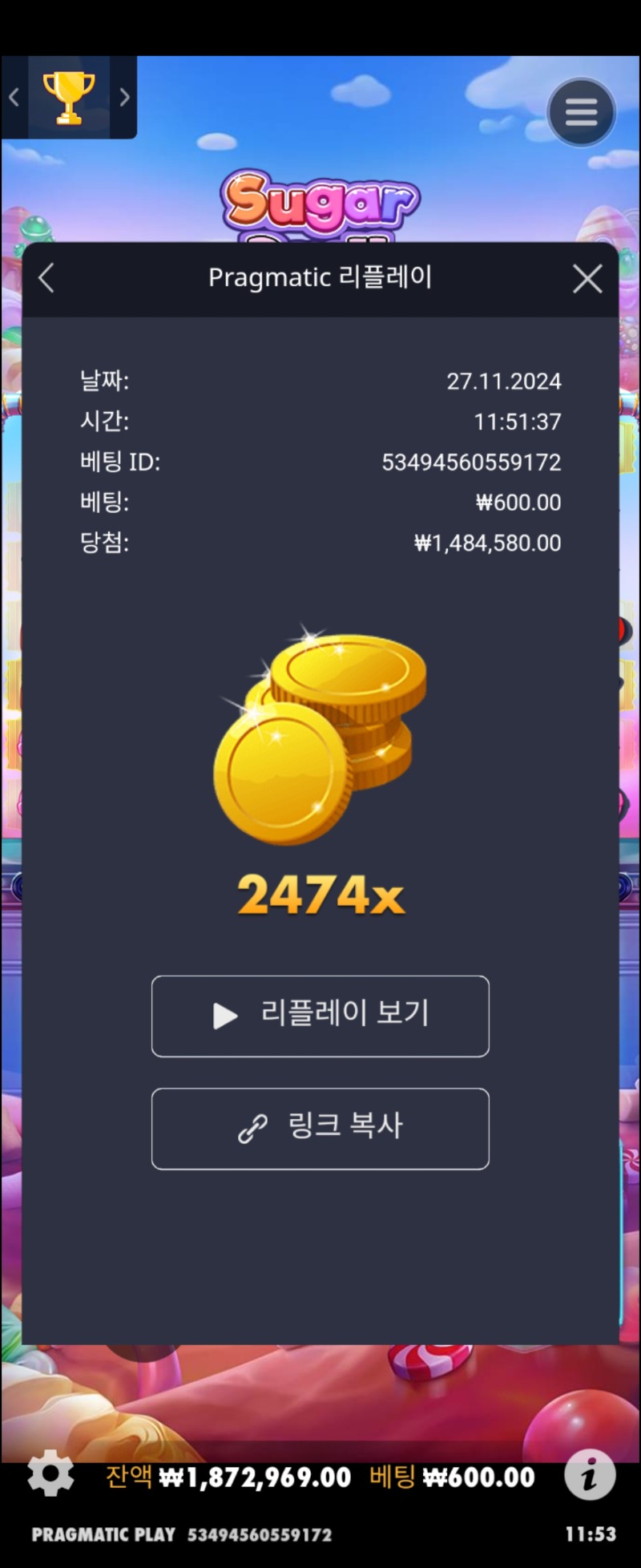The width and height of the screenshot is (641, 1568).
Task: Go back from the replay details
Action: pos(46,278)
